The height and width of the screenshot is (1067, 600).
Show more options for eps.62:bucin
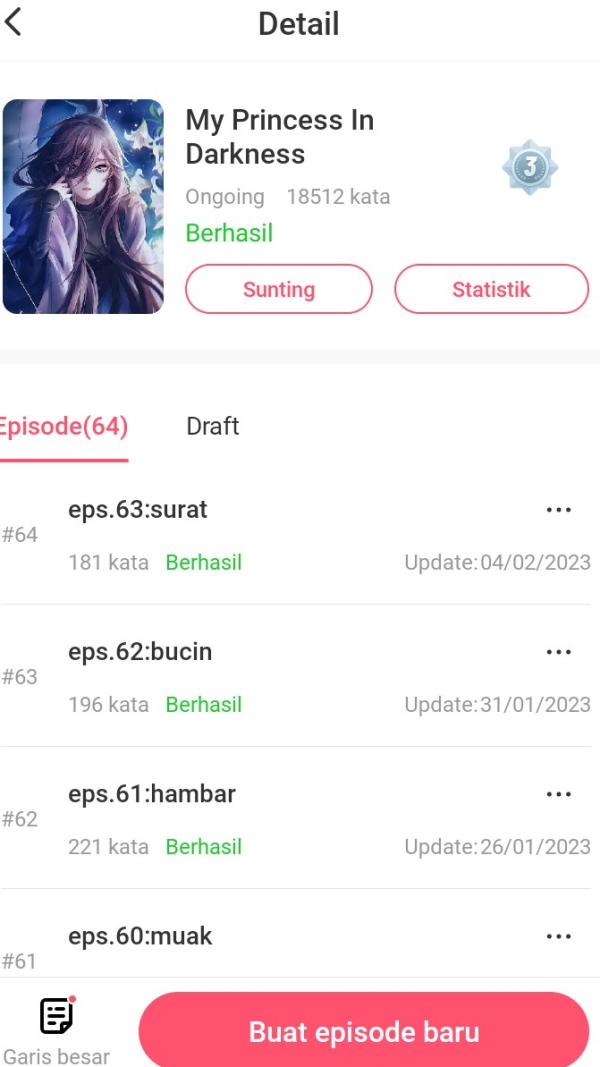click(x=558, y=652)
